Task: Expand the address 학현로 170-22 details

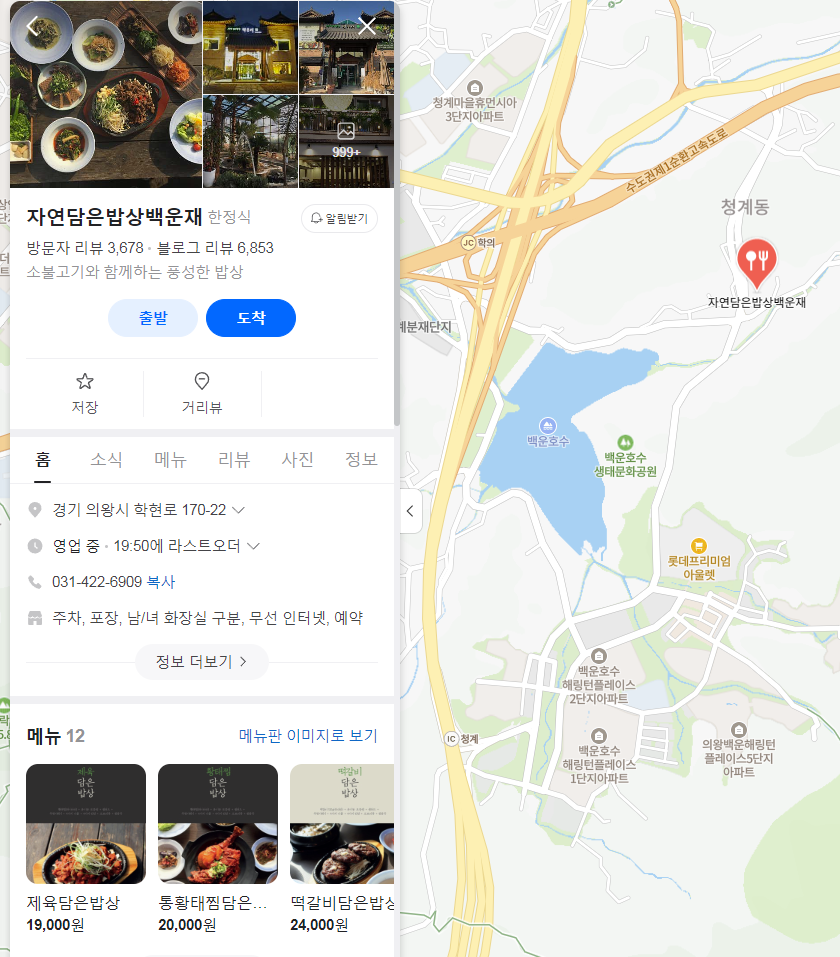Action: [x=239, y=510]
